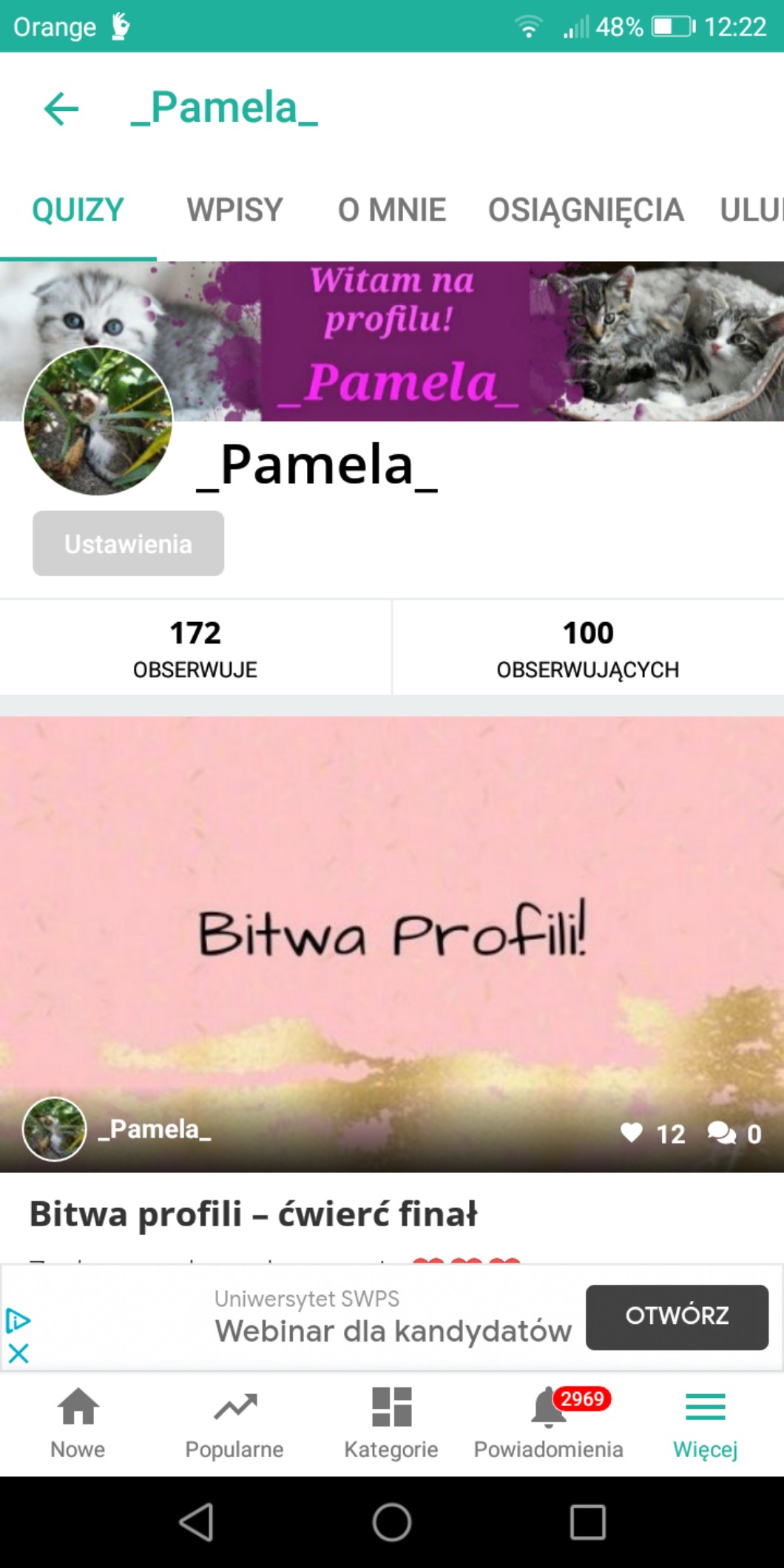Tap the QUIZY tab
The width and height of the screenshot is (784, 1568).
click(78, 210)
